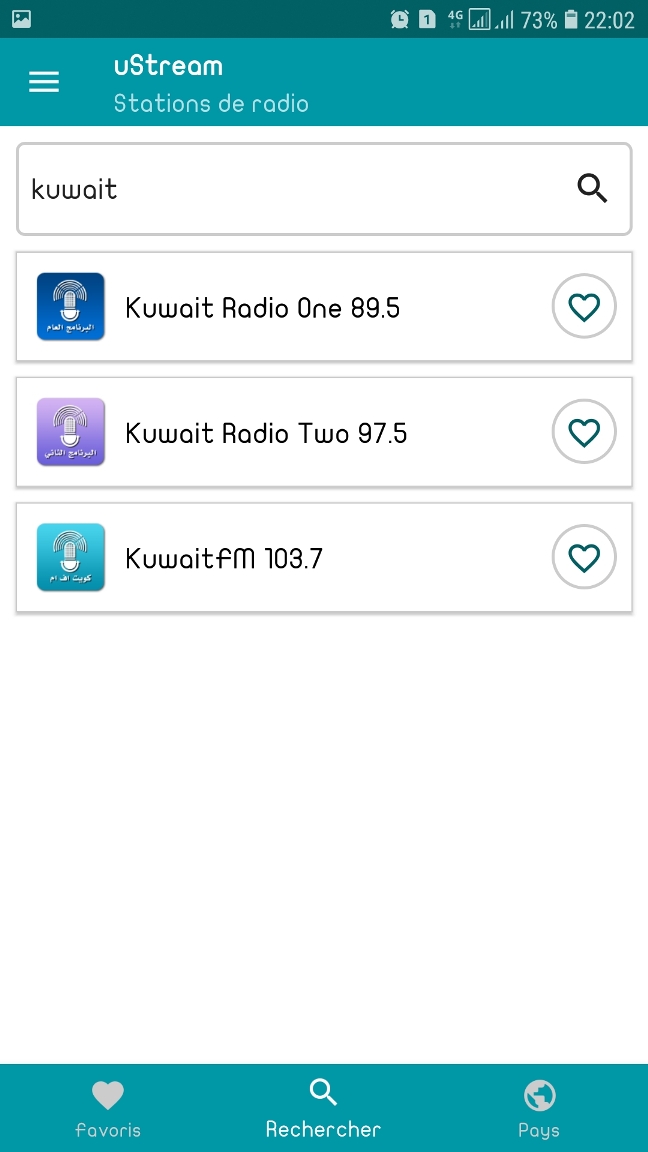The height and width of the screenshot is (1152, 648).
Task: Run the search with the magnifier icon
Action: click(592, 188)
